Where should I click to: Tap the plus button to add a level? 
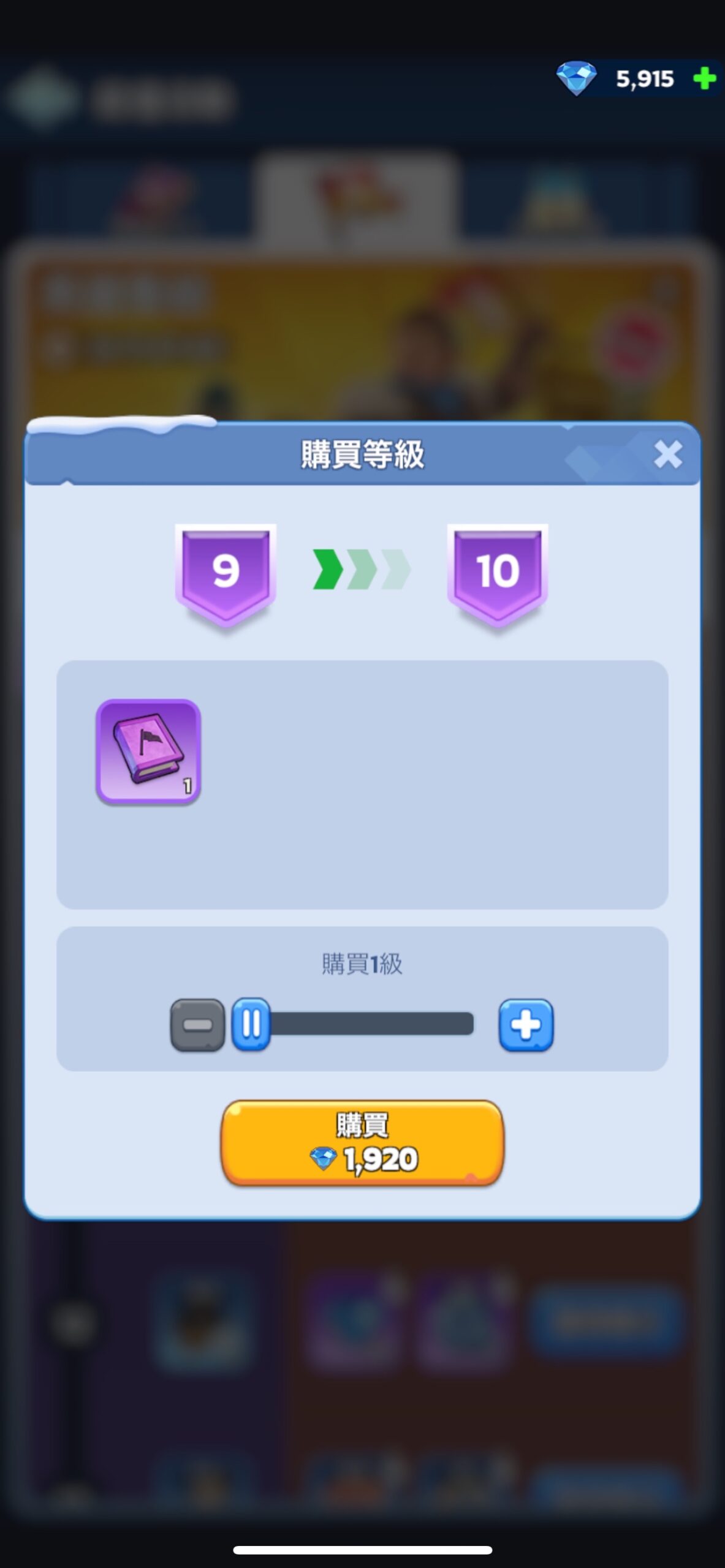(526, 1025)
